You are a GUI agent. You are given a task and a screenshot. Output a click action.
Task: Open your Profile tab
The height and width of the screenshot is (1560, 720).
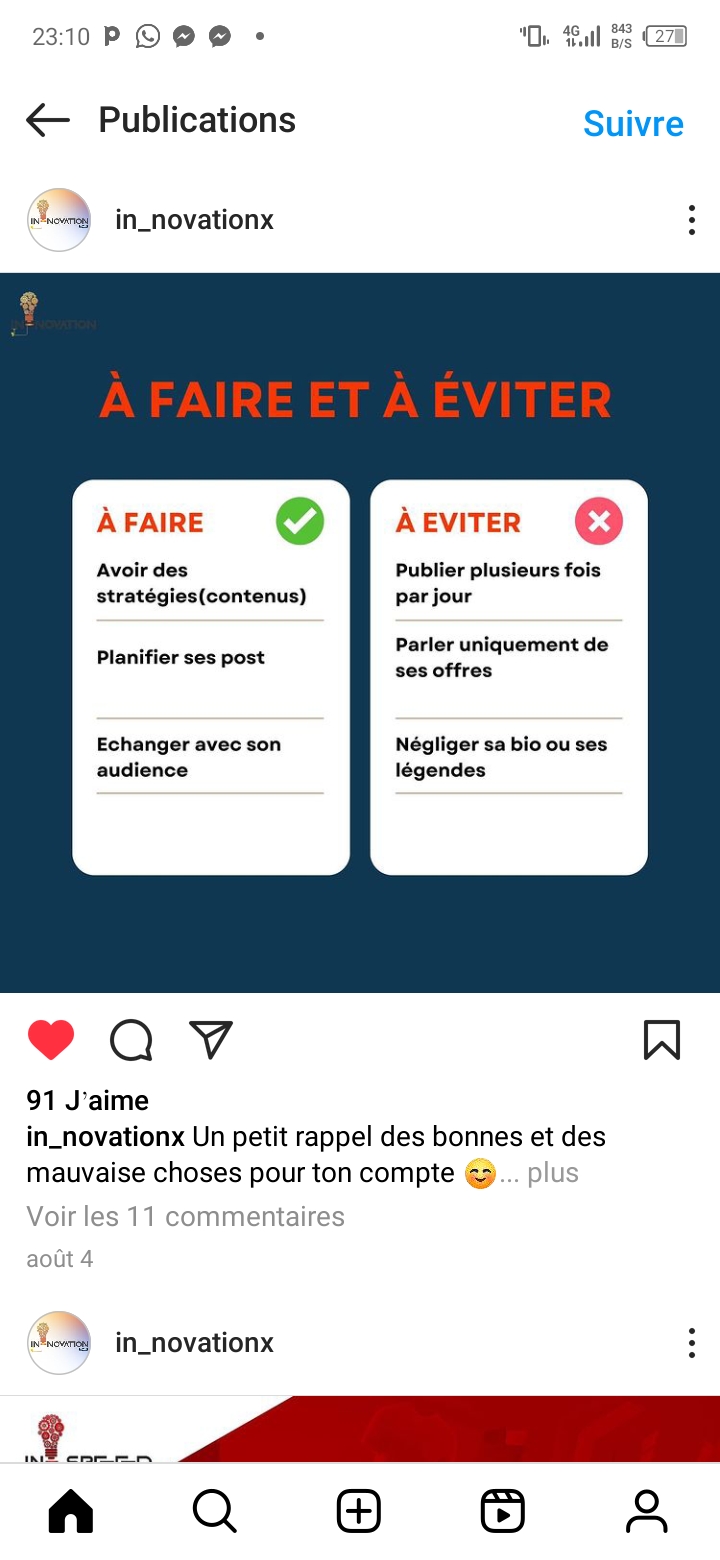(x=647, y=1511)
